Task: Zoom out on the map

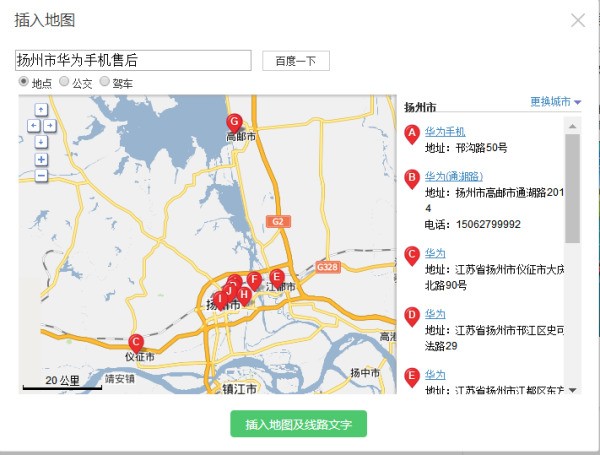Action: coord(41,175)
